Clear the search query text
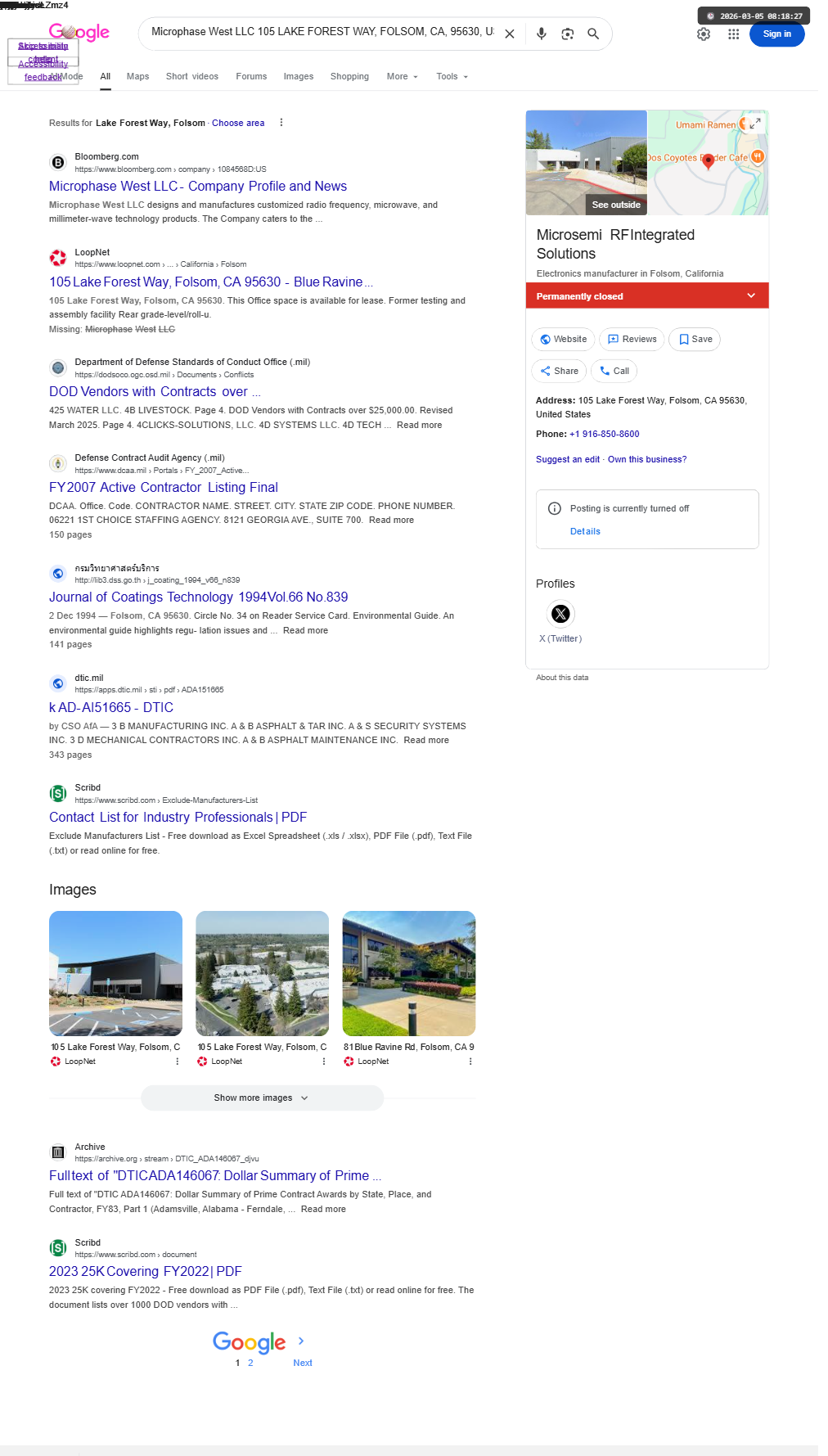This screenshot has width=828, height=1456. (x=509, y=34)
